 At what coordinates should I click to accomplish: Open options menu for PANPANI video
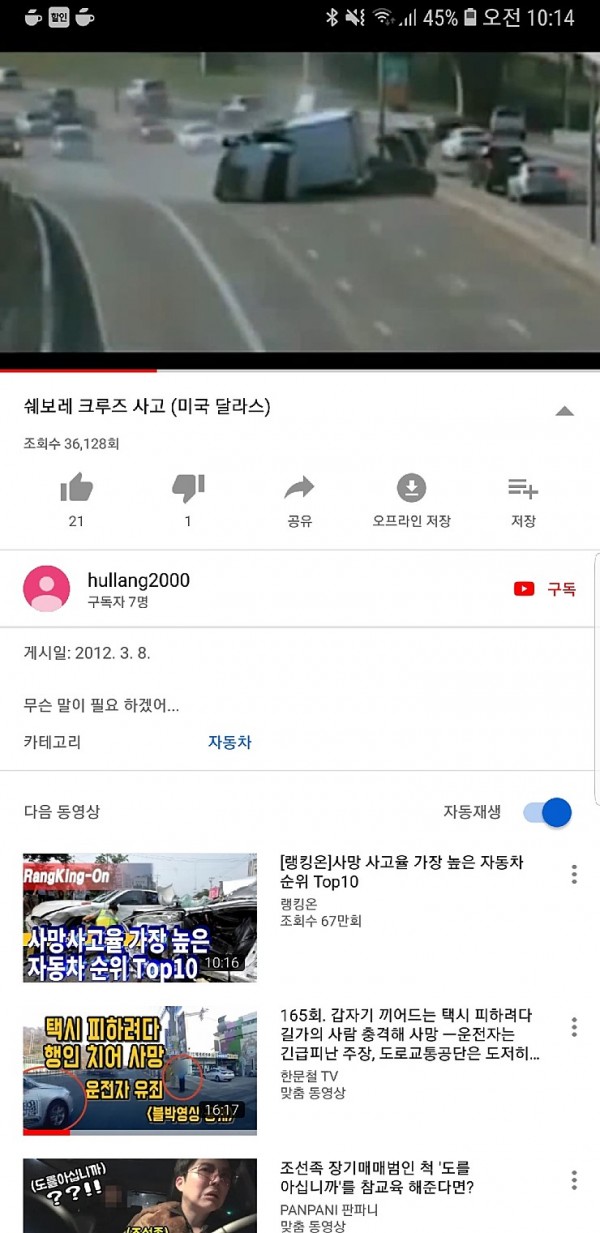(574, 1180)
